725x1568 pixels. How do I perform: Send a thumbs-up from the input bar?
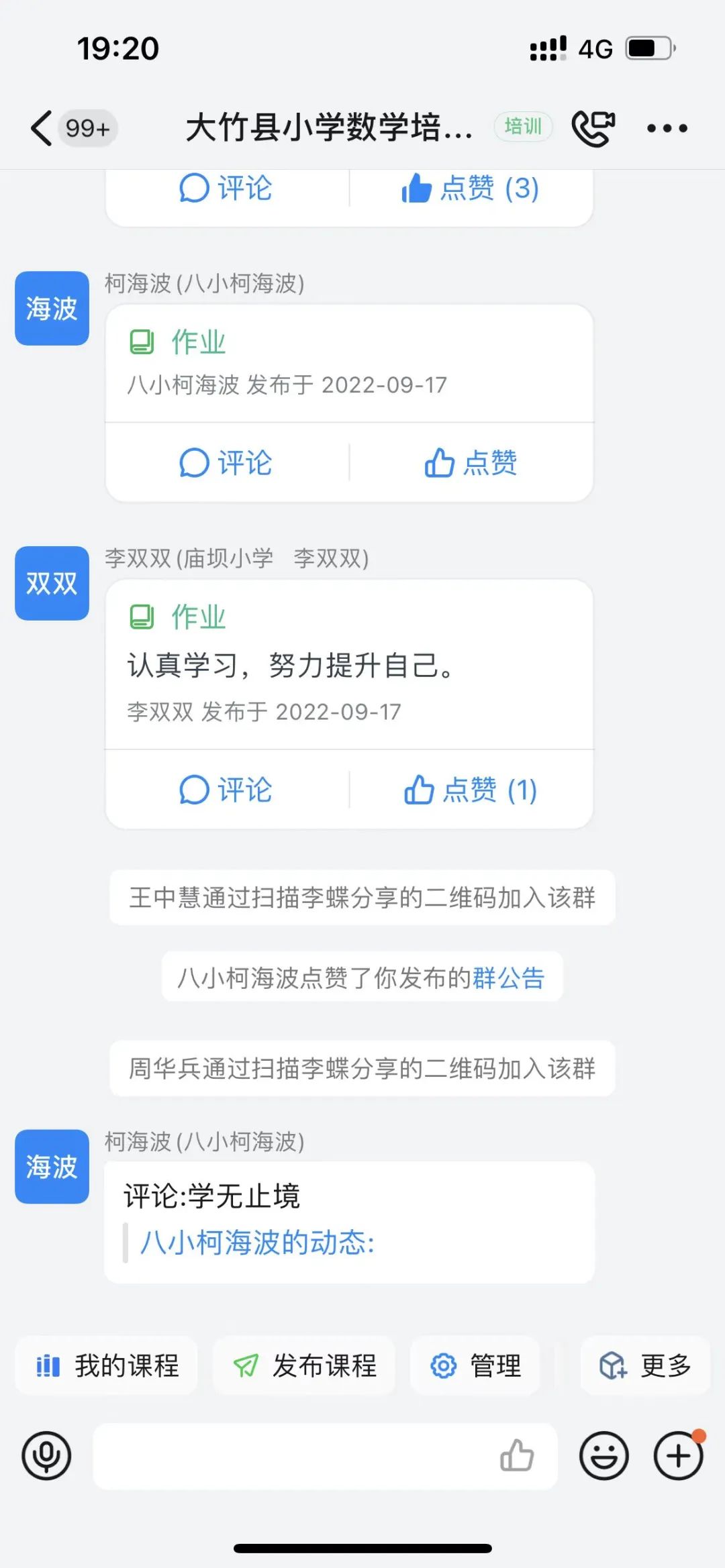pyautogui.click(x=517, y=1456)
